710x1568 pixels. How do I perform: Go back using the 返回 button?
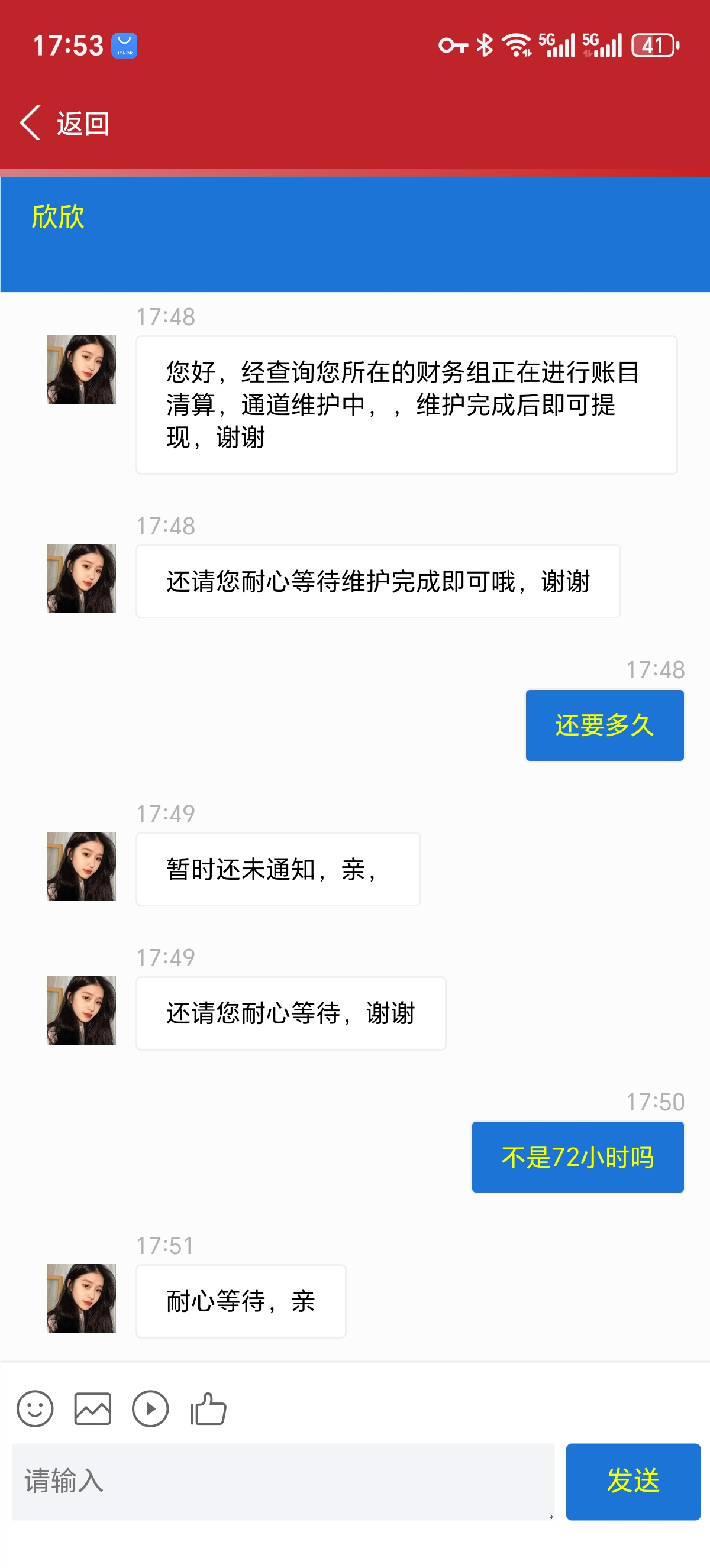click(x=64, y=124)
